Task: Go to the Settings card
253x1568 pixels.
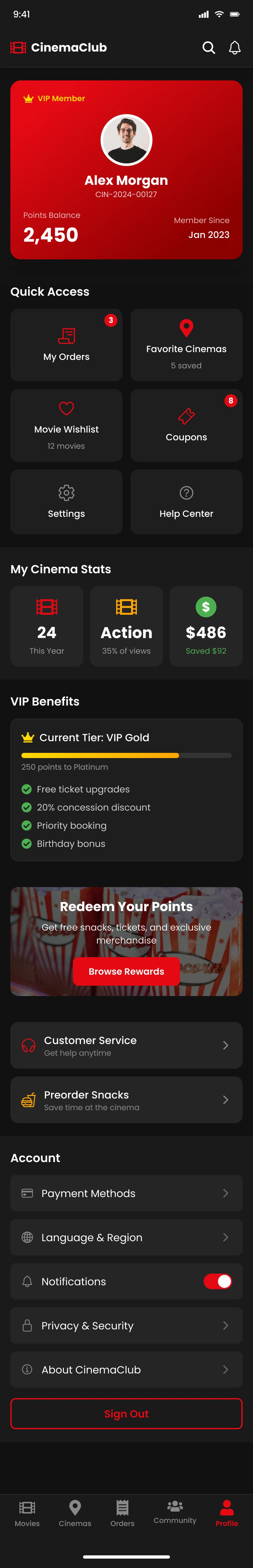Action: tap(66, 502)
